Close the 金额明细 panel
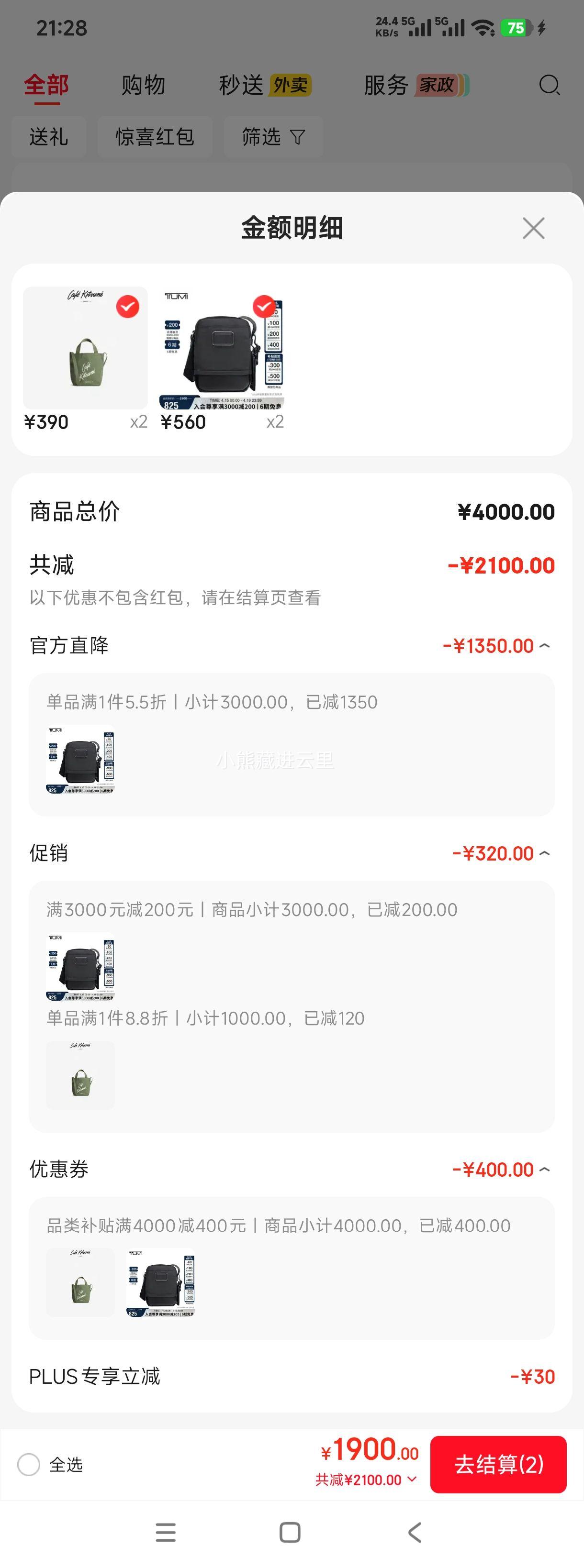 (533, 228)
